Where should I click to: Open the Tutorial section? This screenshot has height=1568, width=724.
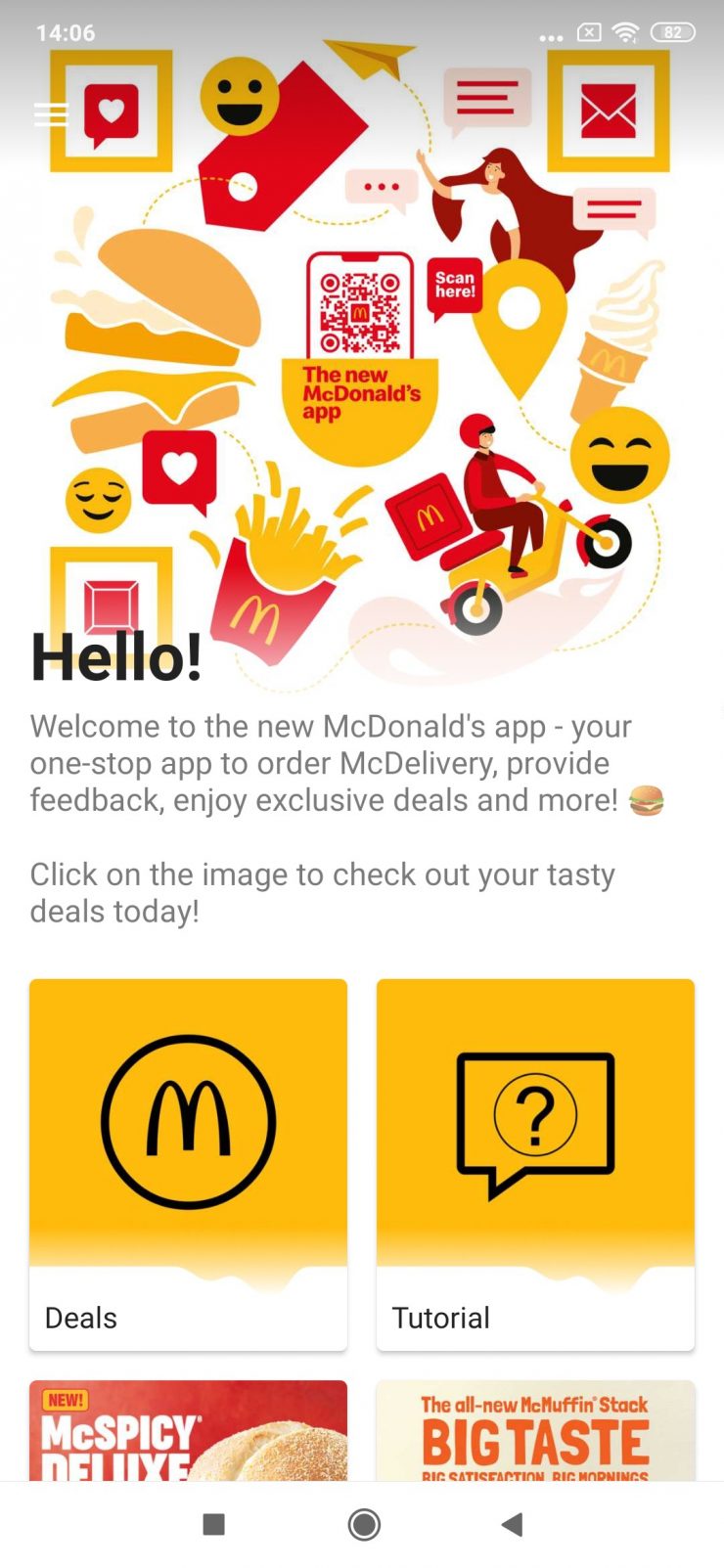pos(534,1164)
